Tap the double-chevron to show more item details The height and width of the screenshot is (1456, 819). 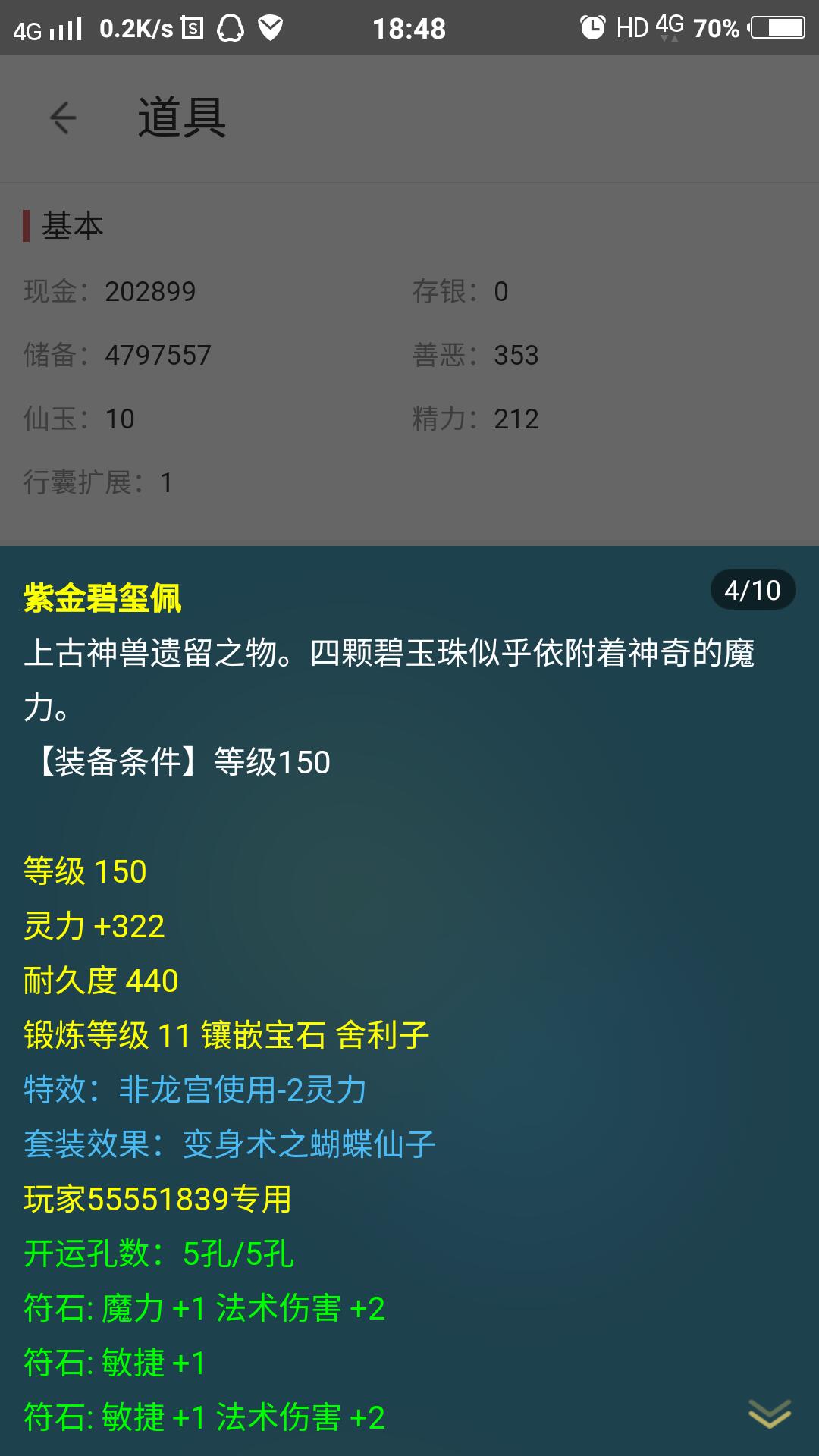click(769, 1413)
